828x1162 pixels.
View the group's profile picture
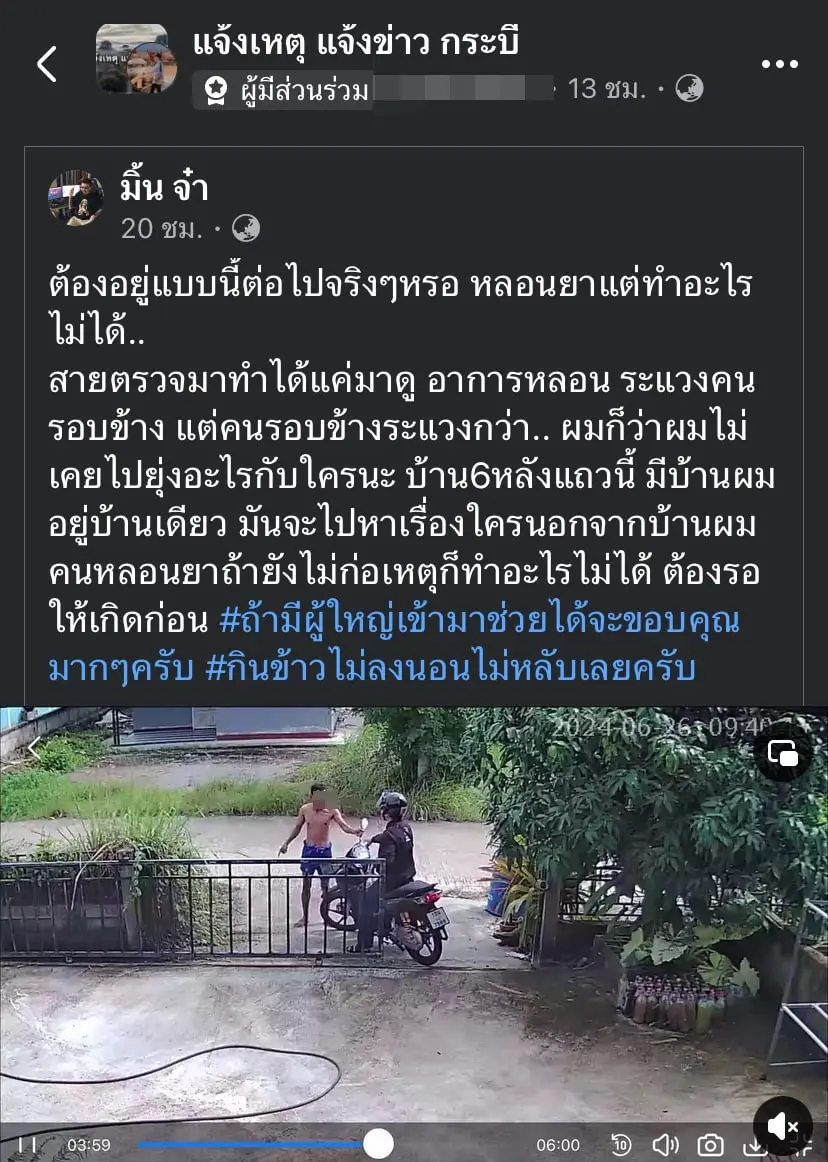136,60
